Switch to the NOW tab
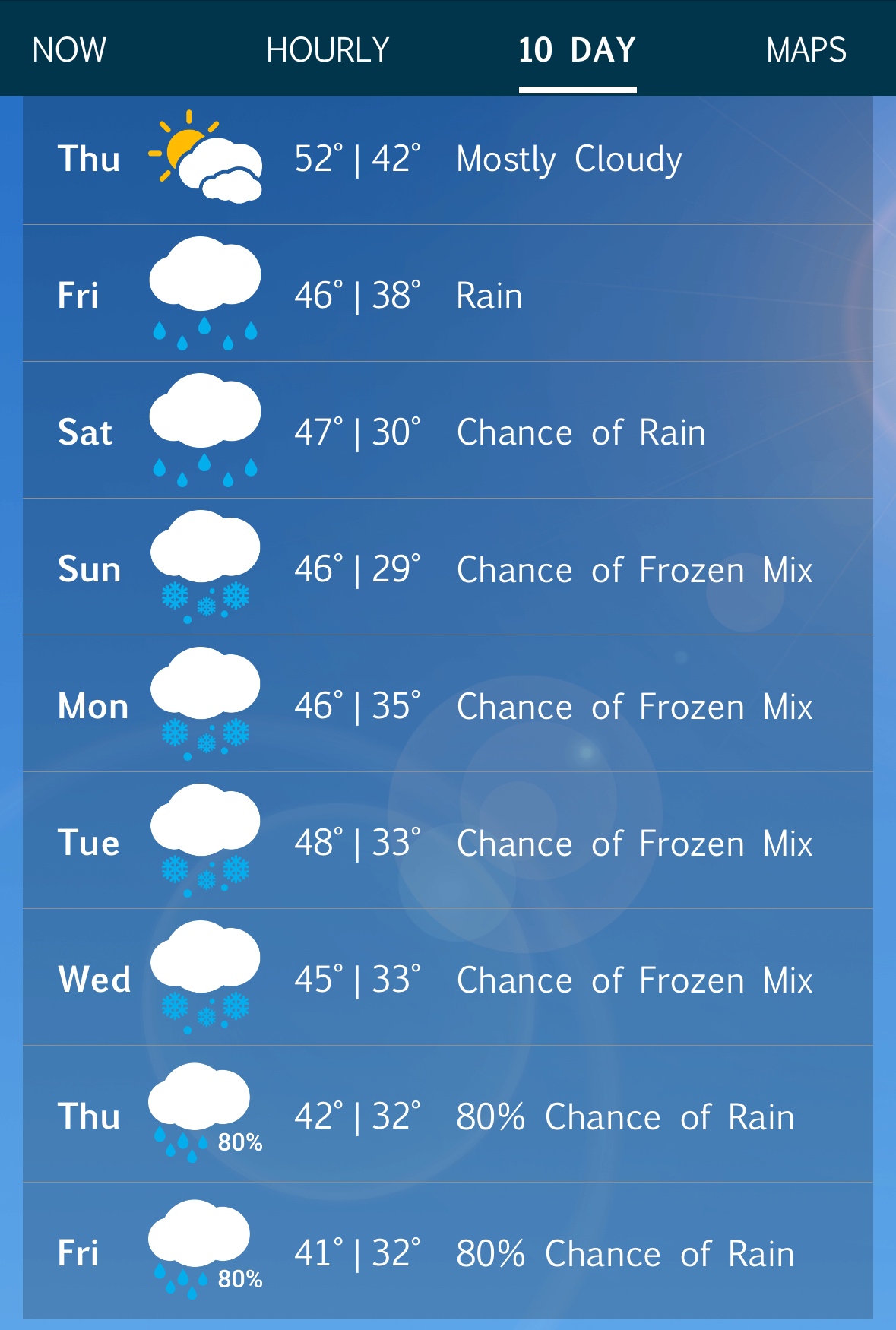 tap(69, 50)
